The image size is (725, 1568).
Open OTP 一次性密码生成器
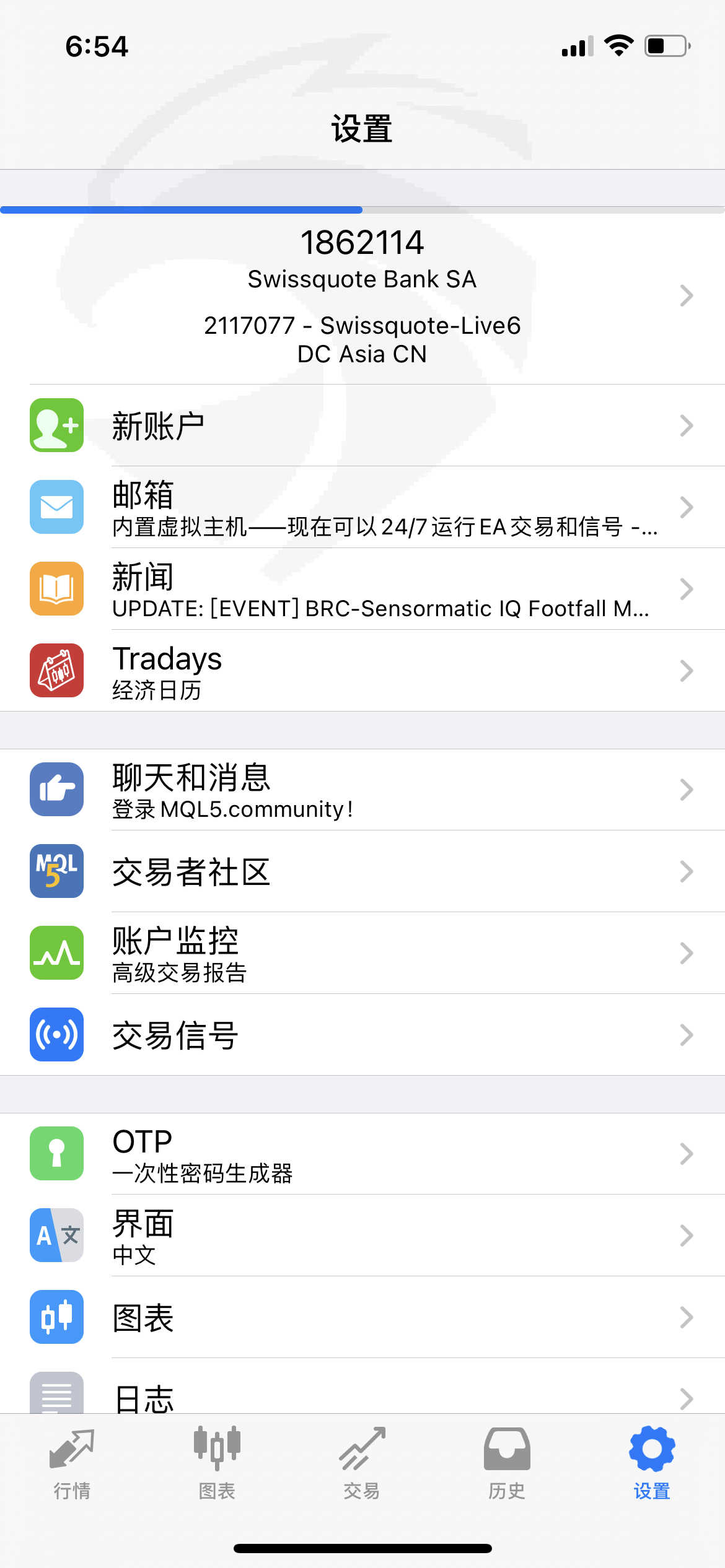coord(362,1154)
